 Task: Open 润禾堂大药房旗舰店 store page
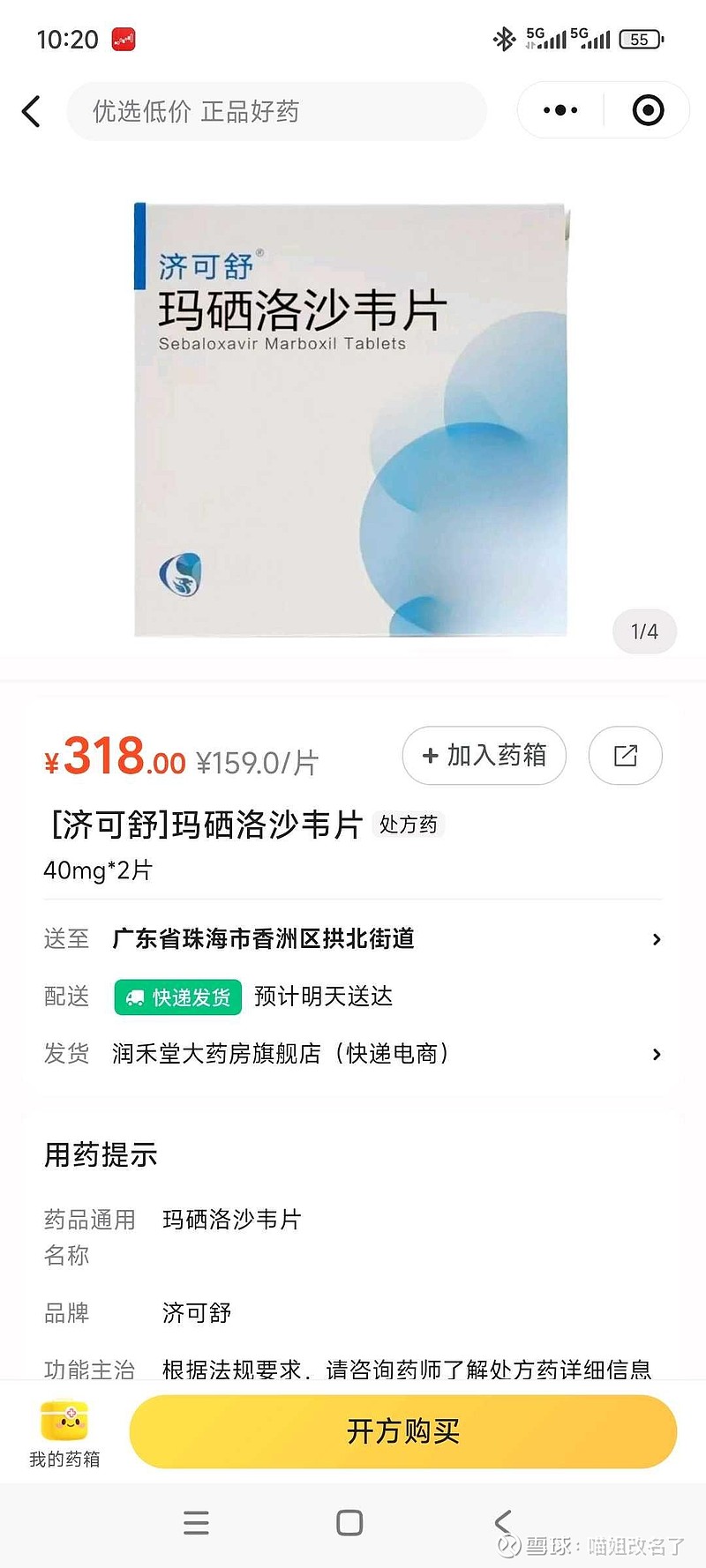pos(282,1055)
